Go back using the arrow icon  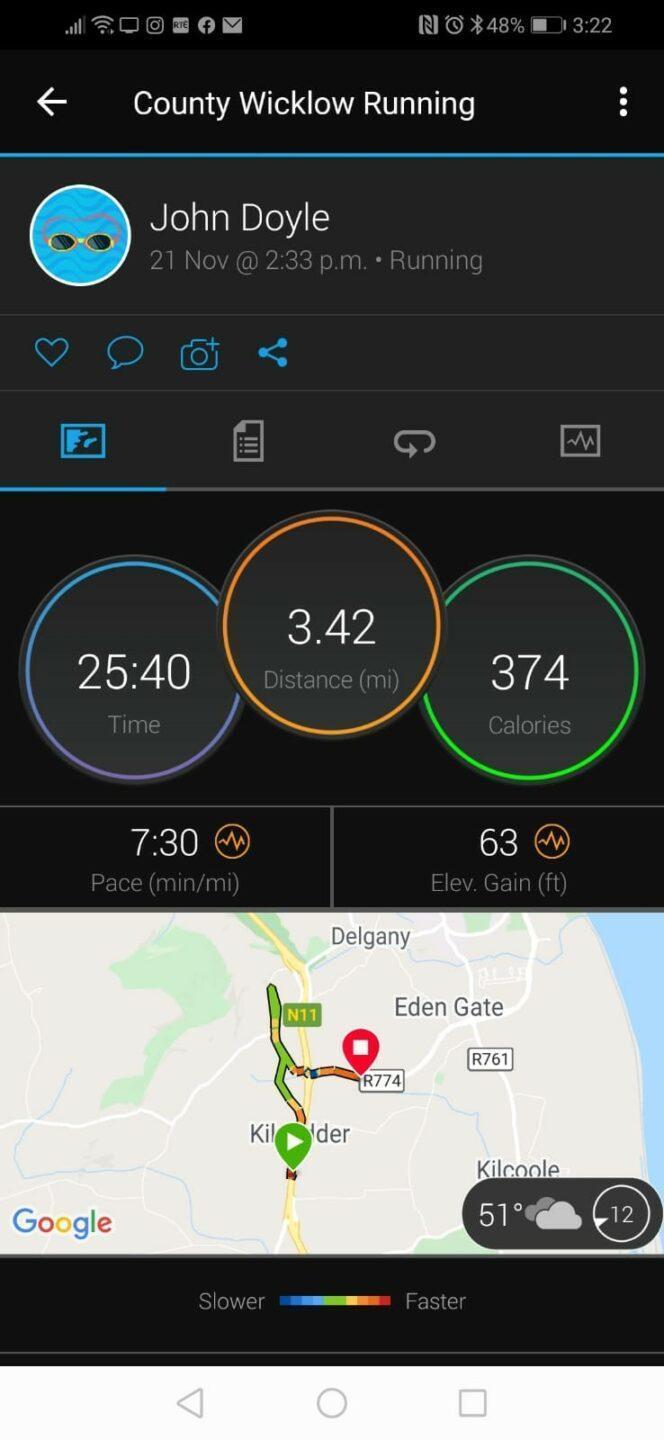(52, 102)
